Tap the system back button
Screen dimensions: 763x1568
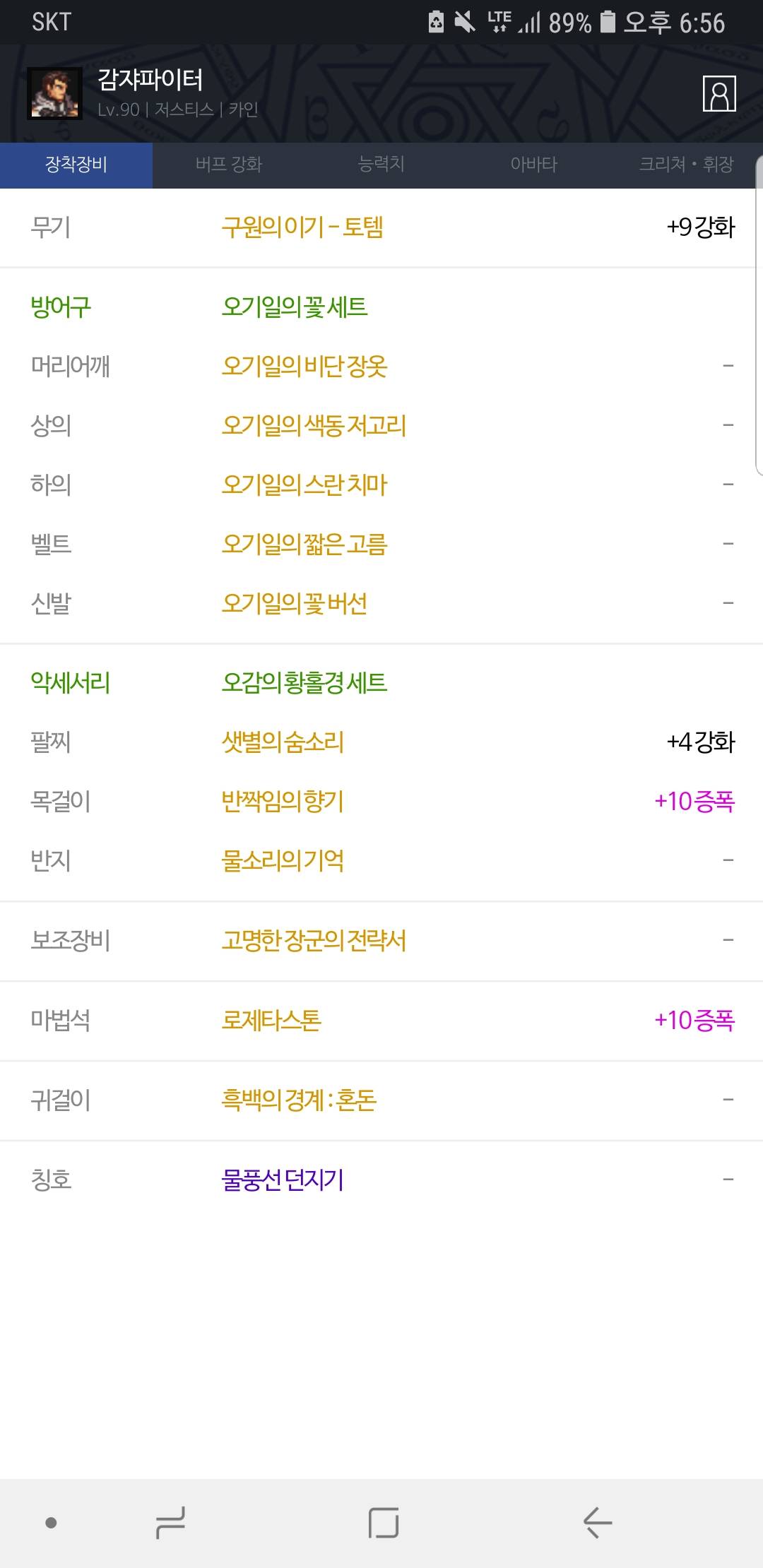(598, 1522)
